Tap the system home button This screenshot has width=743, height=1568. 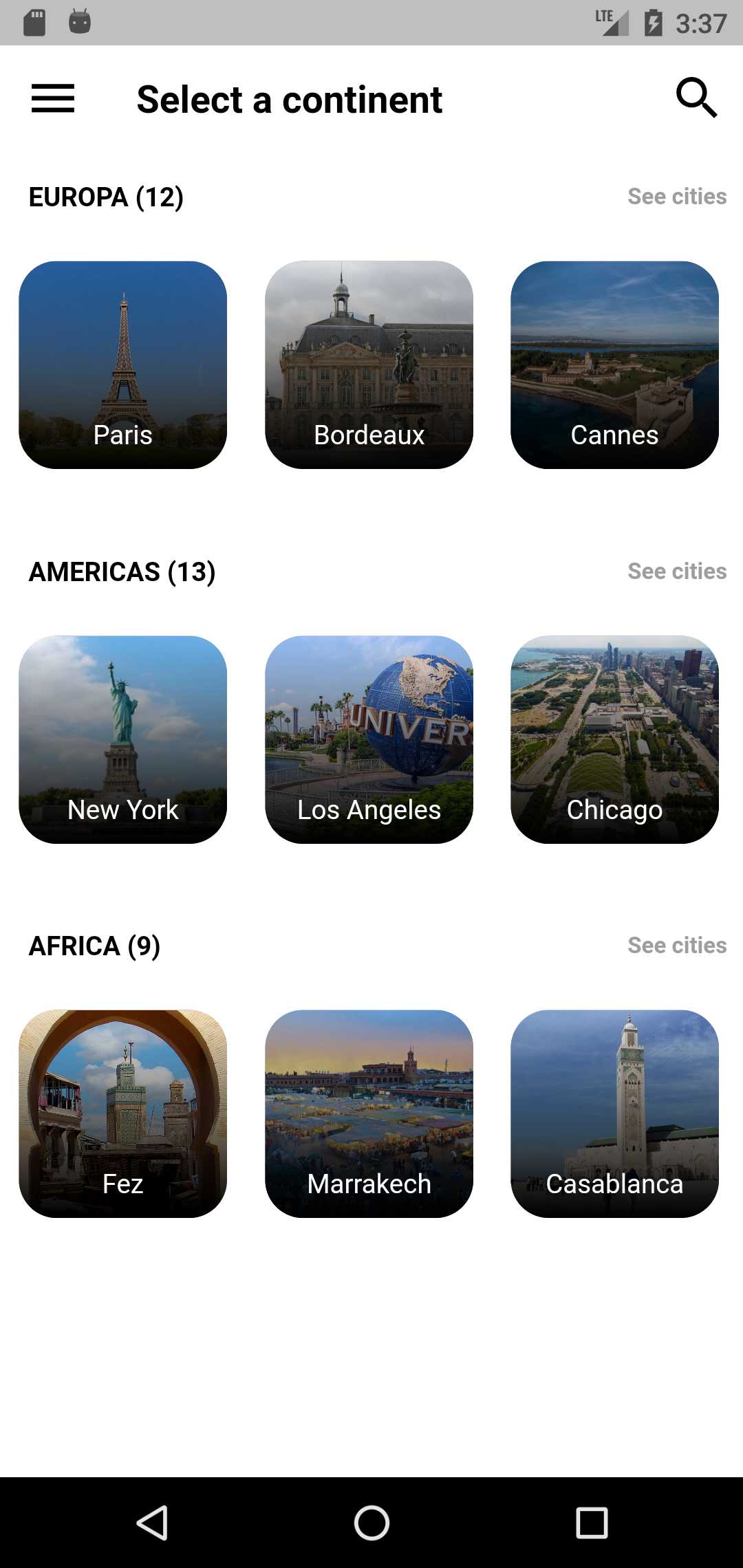click(371, 1523)
